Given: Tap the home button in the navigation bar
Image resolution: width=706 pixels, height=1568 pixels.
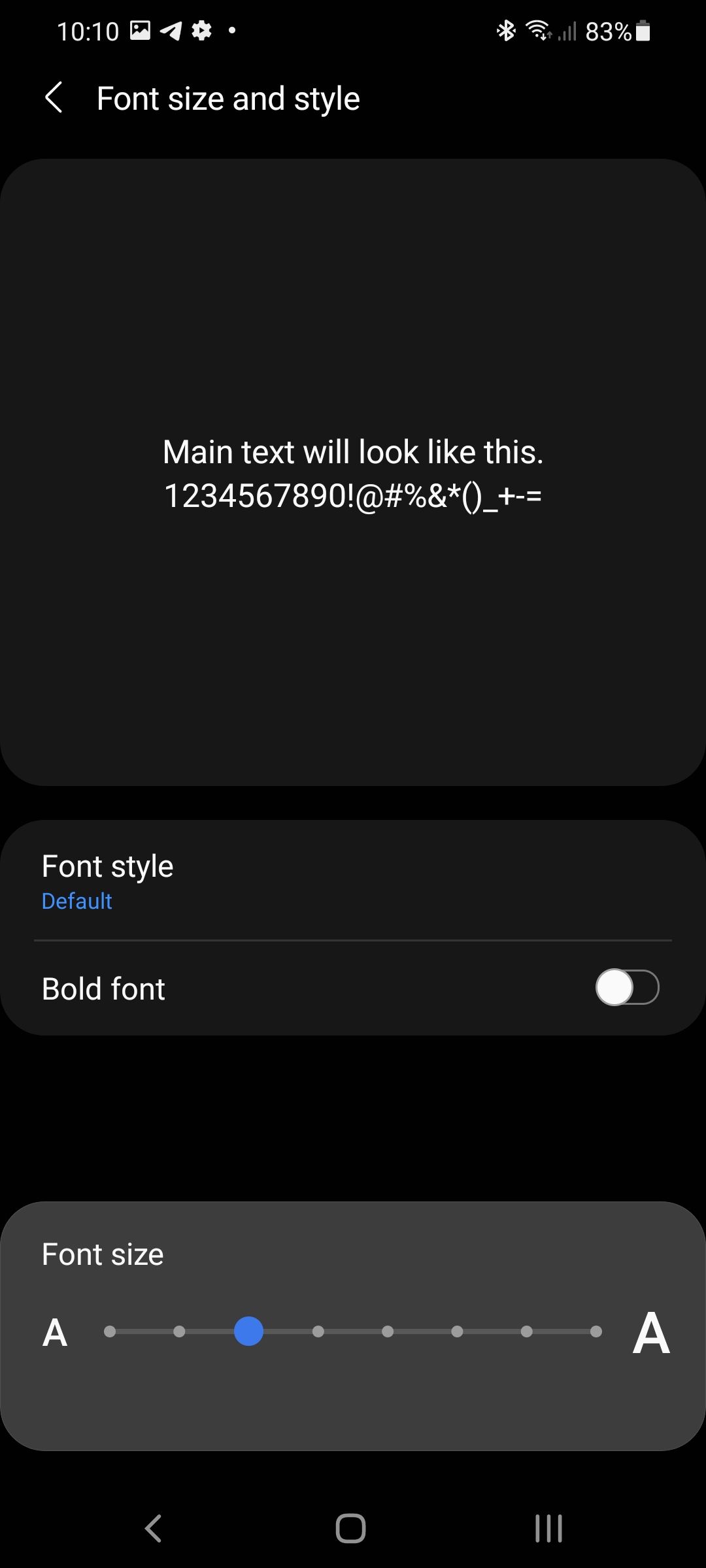Looking at the screenshot, I should pyautogui.click(x=352, y=1527).
